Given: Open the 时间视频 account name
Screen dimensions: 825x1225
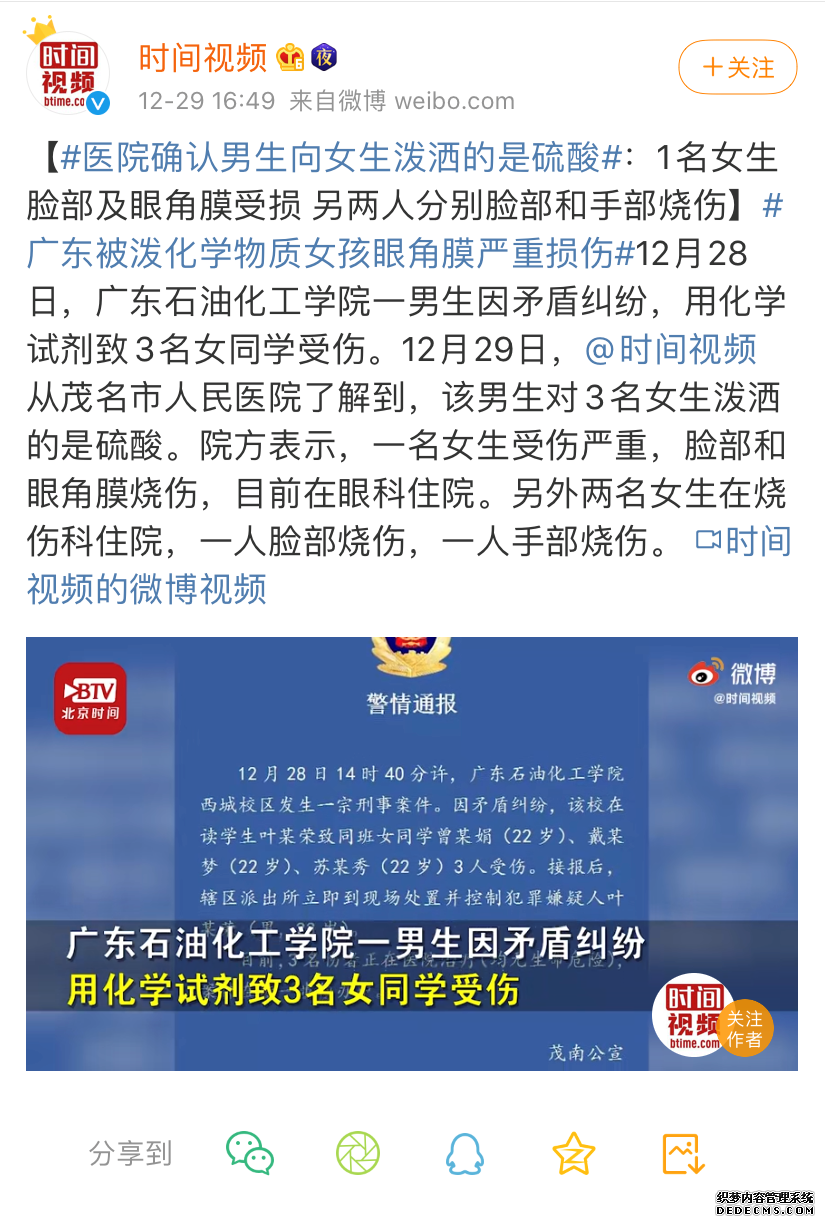Looking at the screenshot, I should tap(203, 57).
